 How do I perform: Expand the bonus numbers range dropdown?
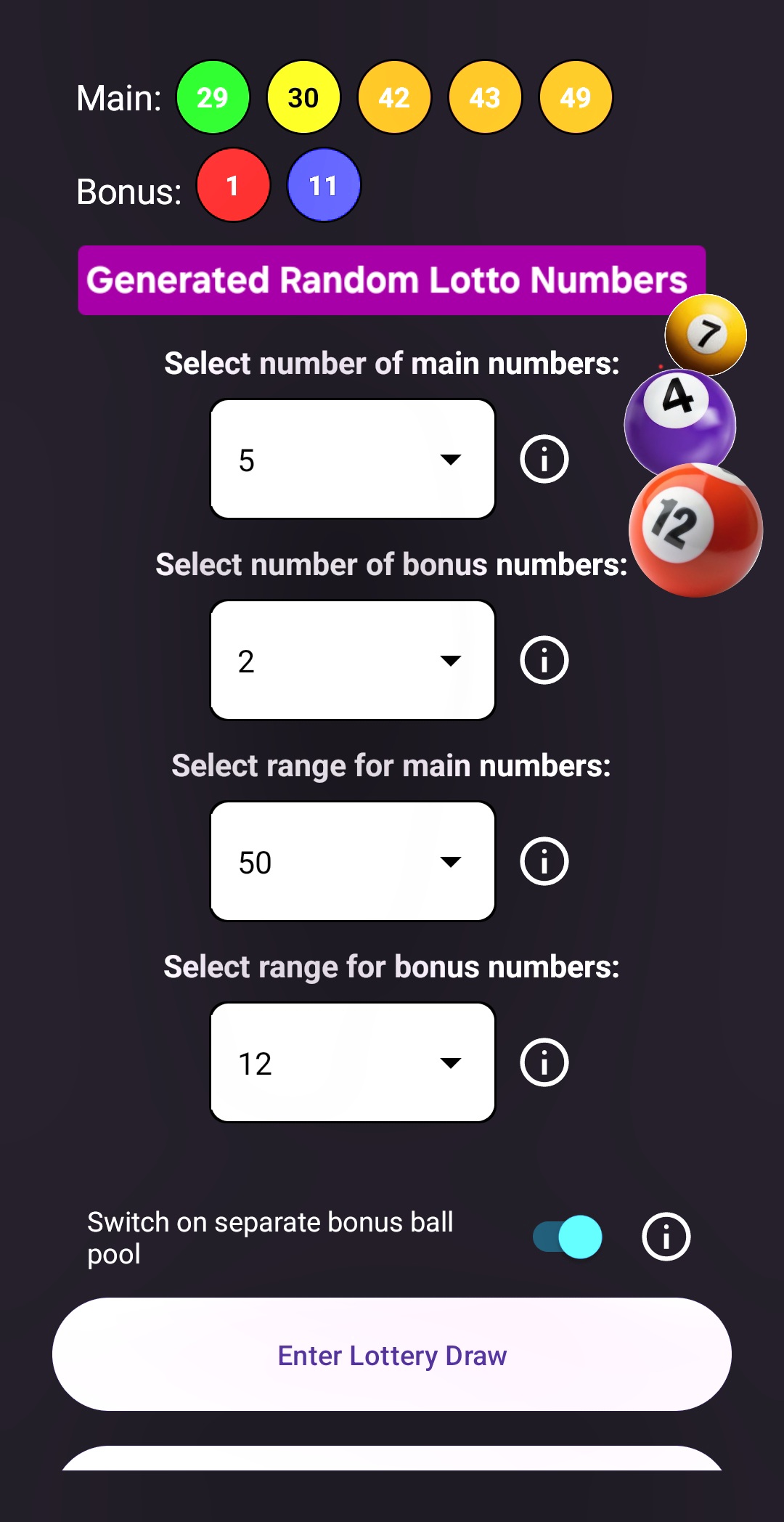pyautogui.click(x=353, y=1062)
